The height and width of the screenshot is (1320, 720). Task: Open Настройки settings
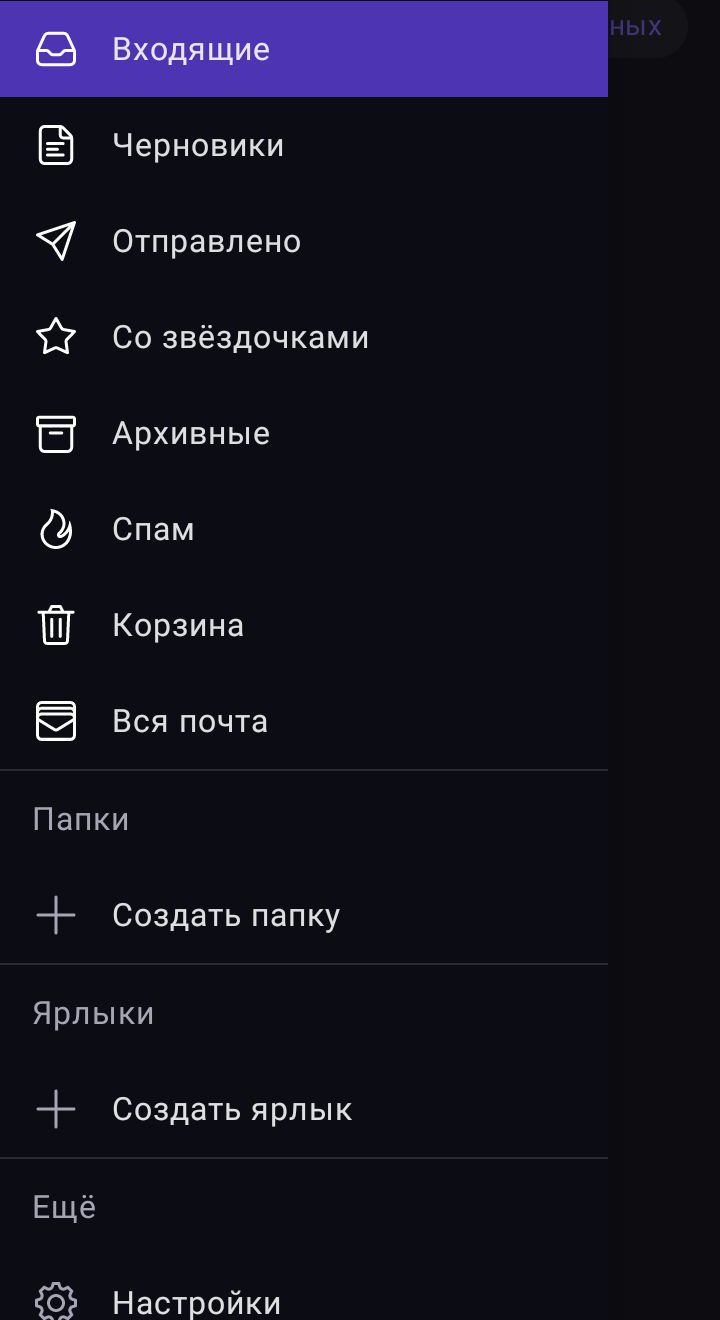(x=304, y=1302)
